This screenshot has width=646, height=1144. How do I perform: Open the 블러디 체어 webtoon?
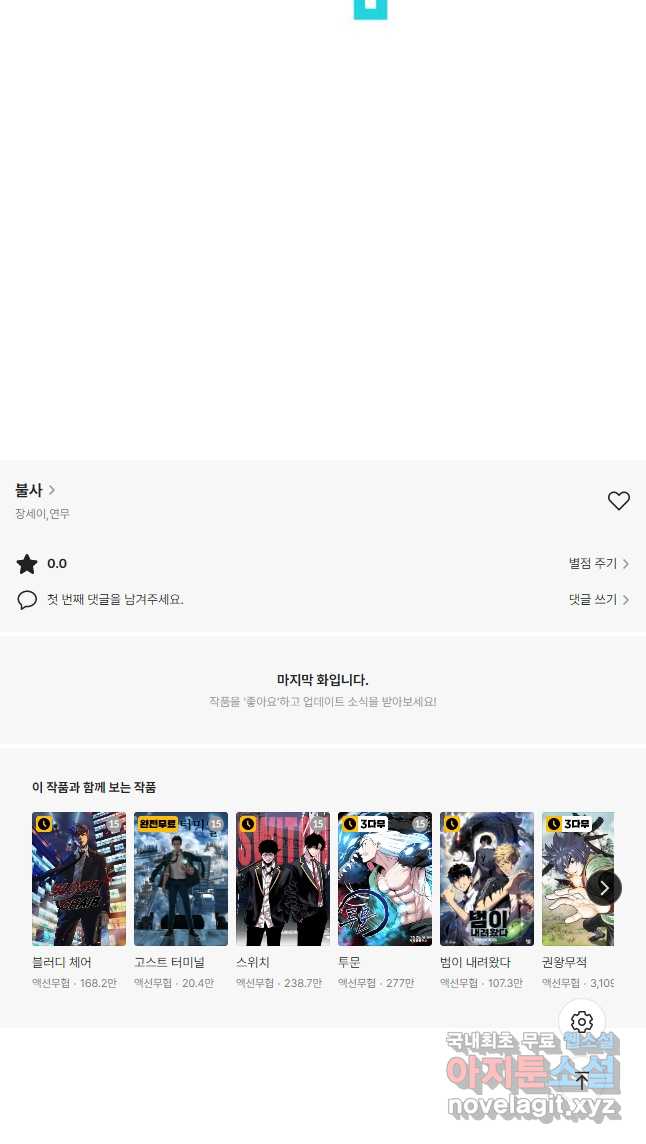[x=79, y=879]
